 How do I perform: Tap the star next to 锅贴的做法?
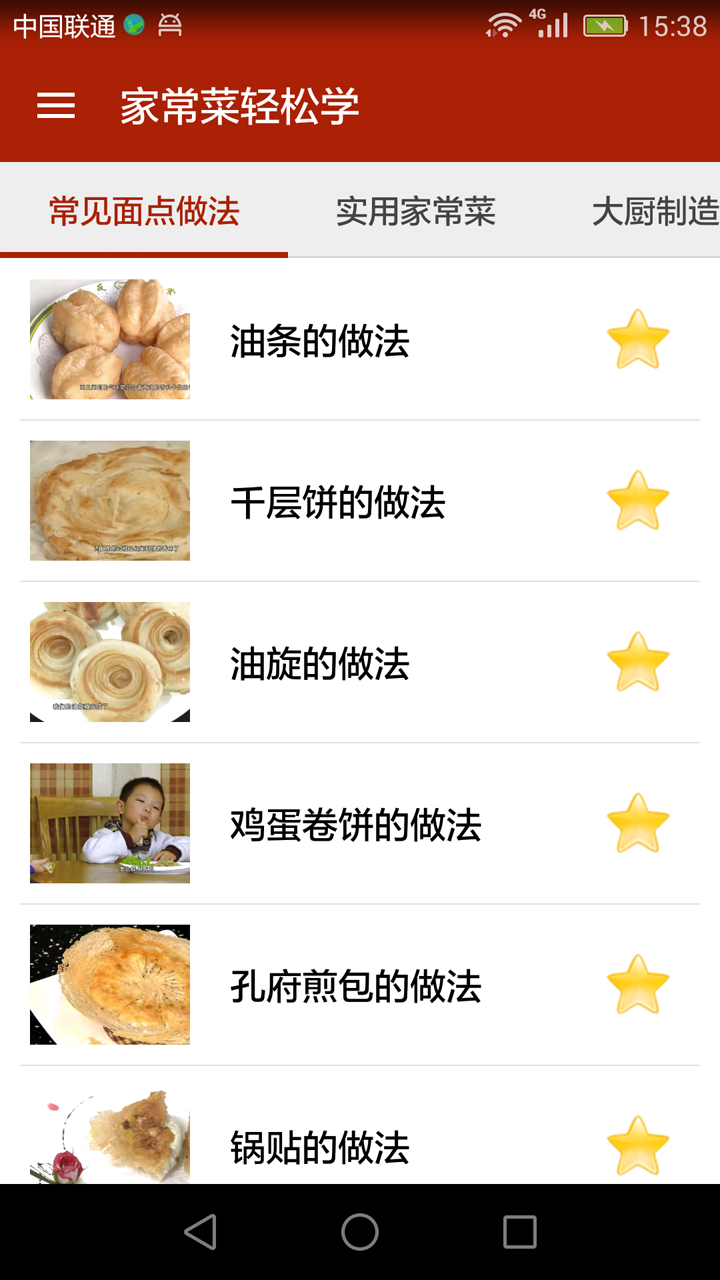click(x=638, y=1146)
